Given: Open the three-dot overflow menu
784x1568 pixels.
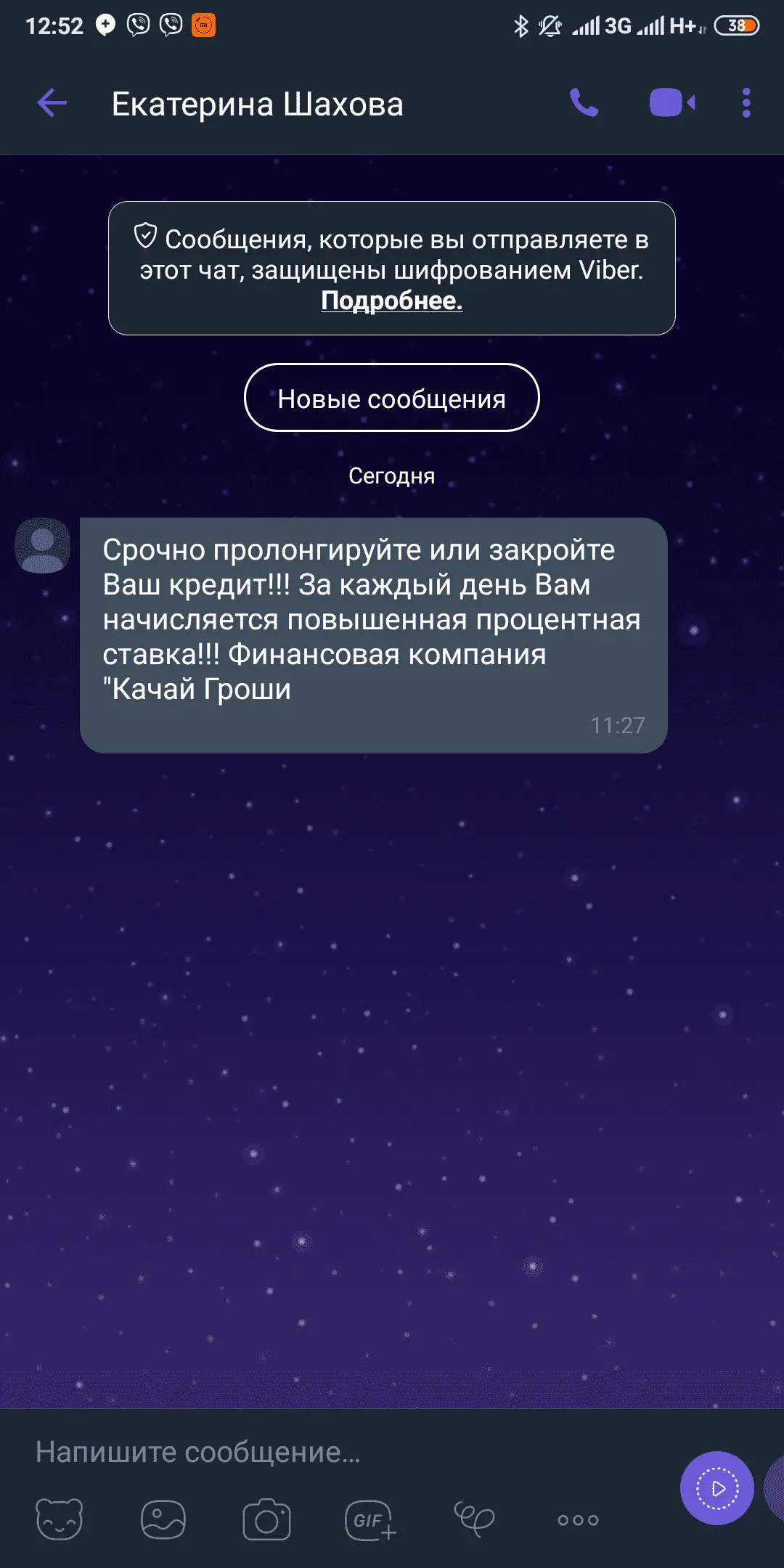Looking at the screenshot, I should click(x=746, y=103).
